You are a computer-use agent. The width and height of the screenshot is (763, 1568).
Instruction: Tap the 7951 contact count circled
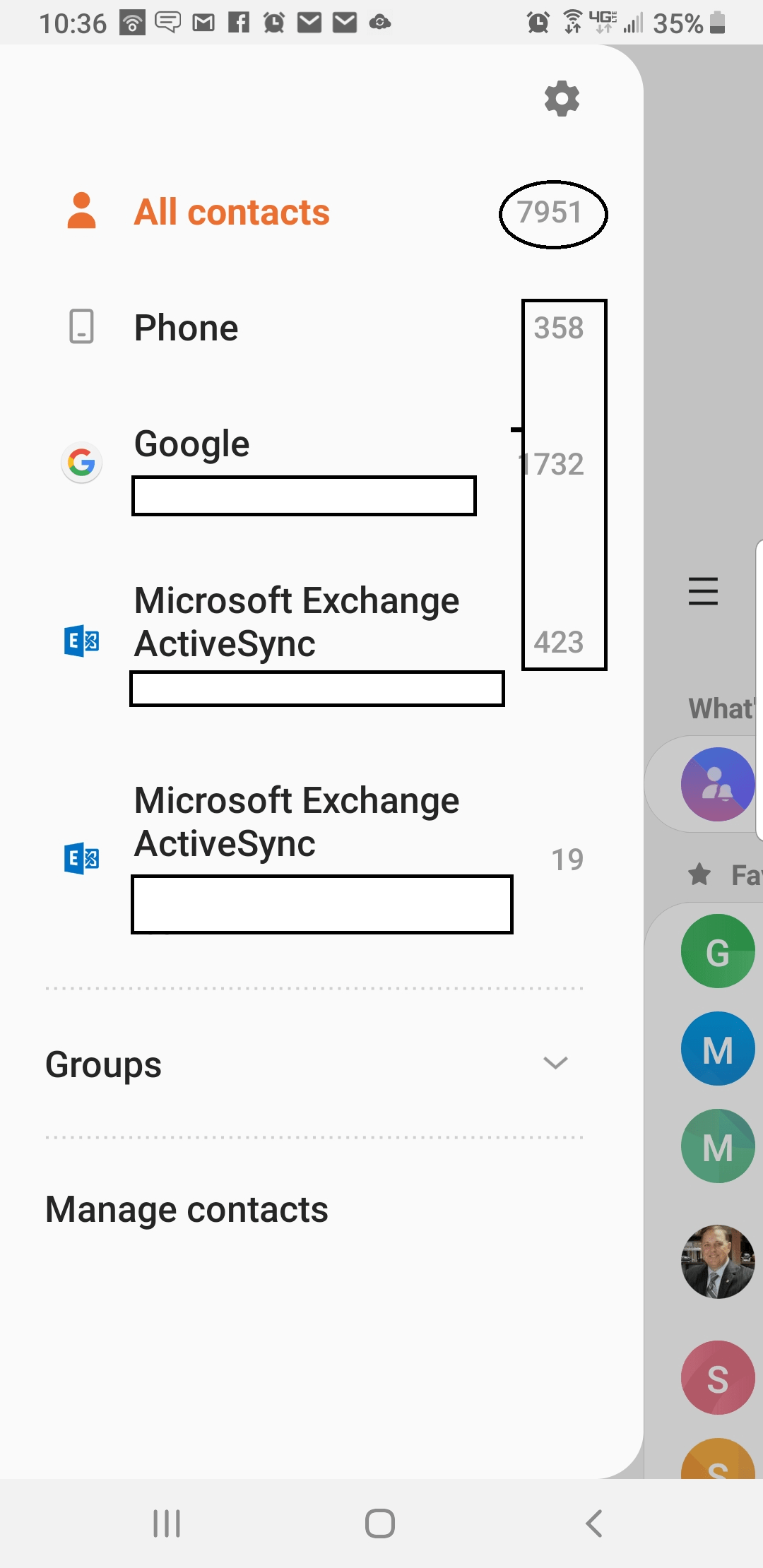click(x=552, y=212)
